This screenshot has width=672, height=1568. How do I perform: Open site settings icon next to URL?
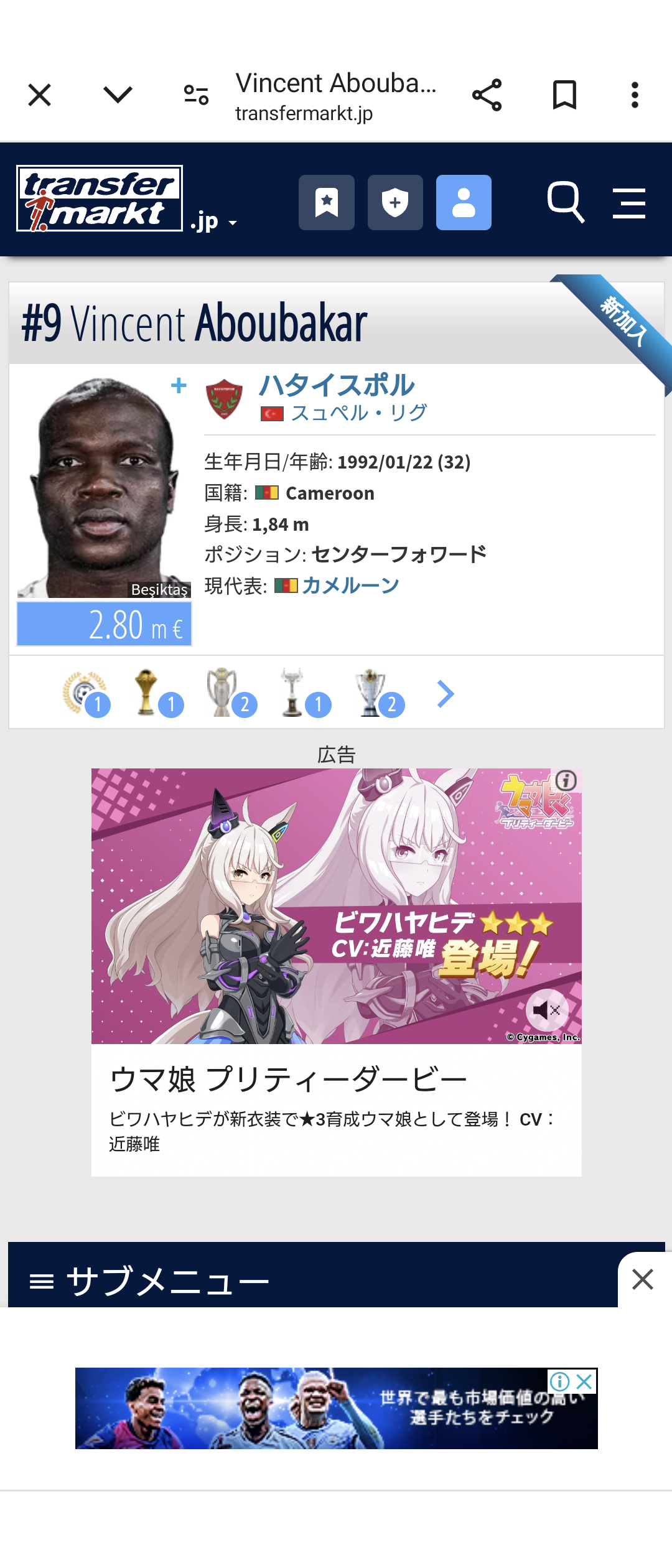click(x=196, y=95)
